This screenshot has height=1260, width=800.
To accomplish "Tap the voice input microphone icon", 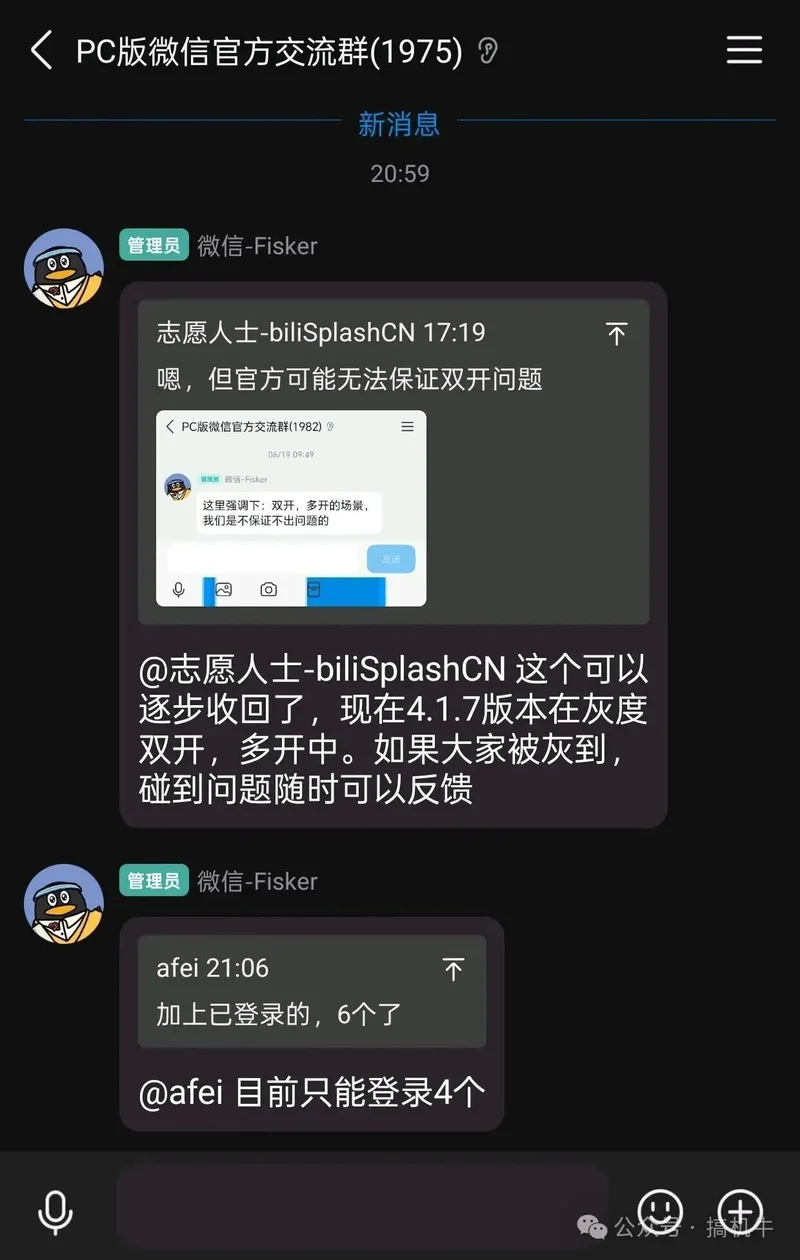I will [x=55, y=1211].
